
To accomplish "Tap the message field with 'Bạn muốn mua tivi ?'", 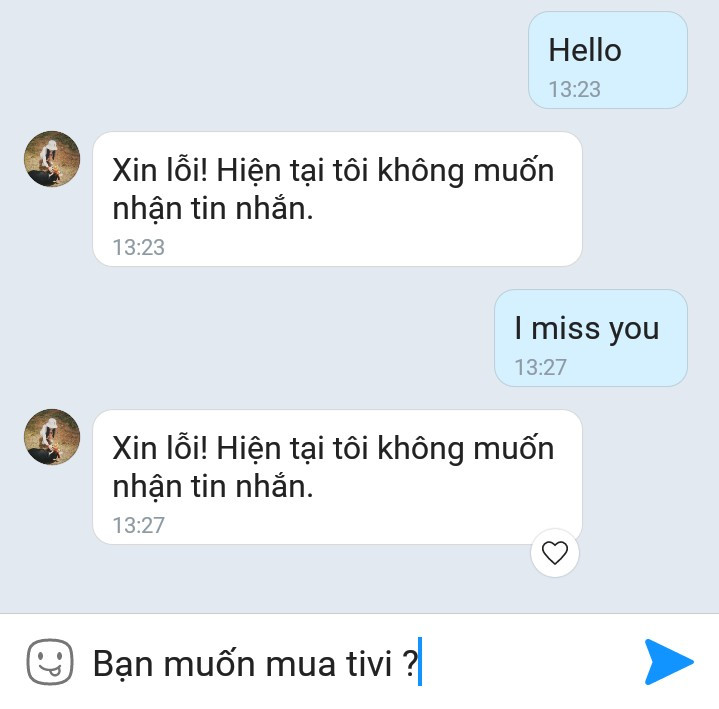I will point(330,663).
